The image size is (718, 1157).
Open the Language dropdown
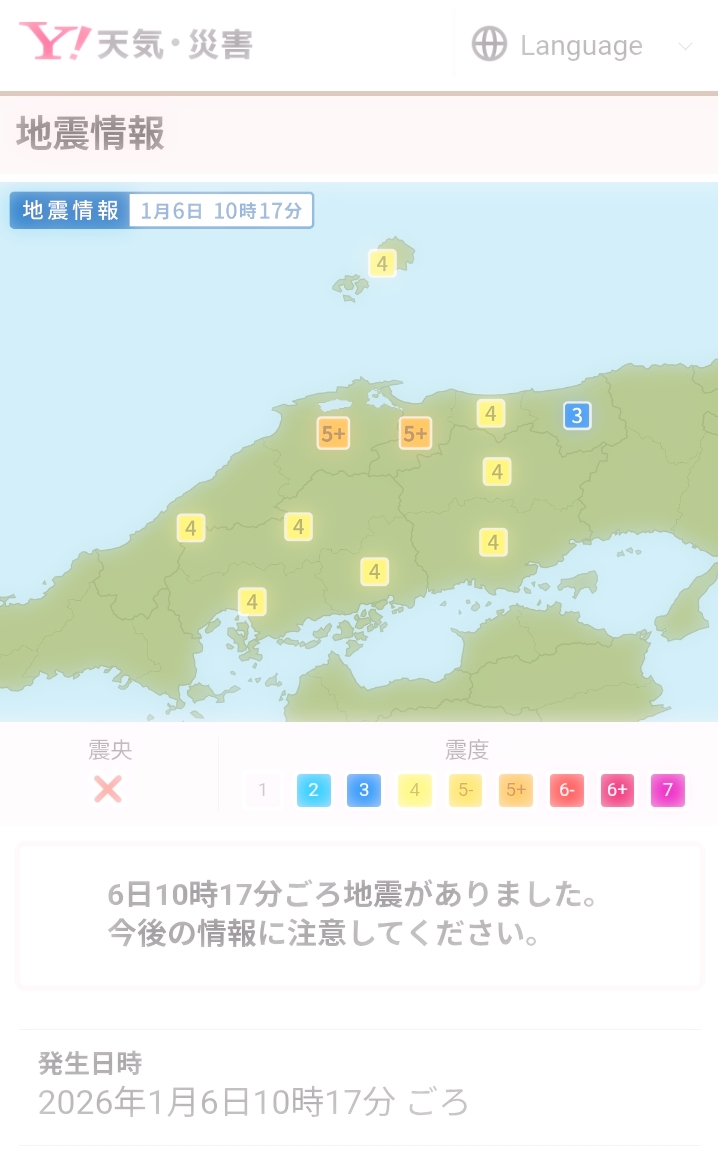click(x=582, y=46)
